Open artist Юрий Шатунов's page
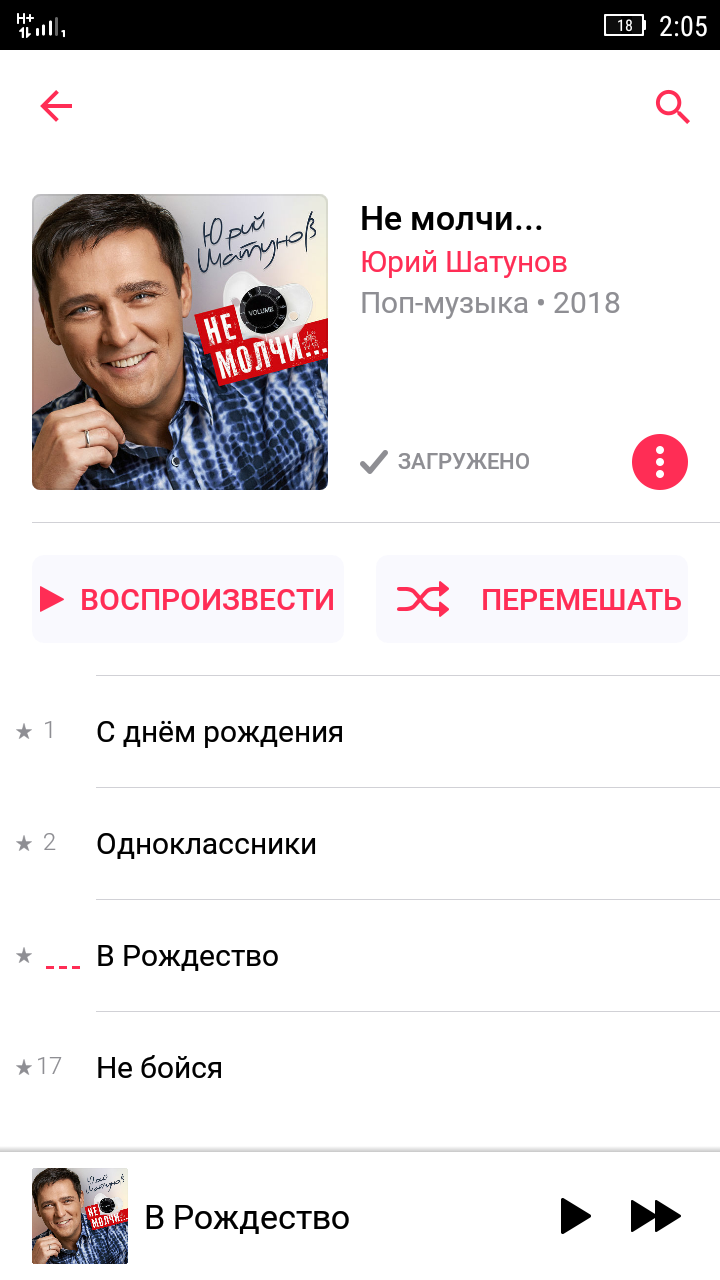Viewport: 720px width, 1280px height. (464, 262)
